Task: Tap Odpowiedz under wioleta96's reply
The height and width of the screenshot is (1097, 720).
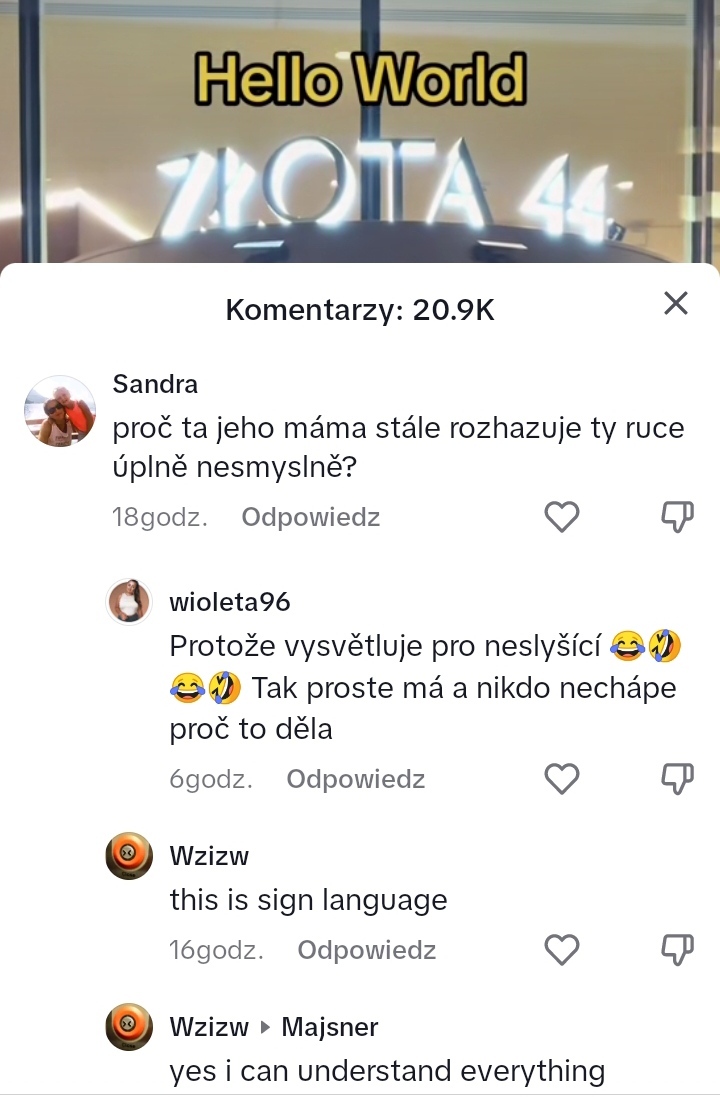Action: [x=356, y=779]
